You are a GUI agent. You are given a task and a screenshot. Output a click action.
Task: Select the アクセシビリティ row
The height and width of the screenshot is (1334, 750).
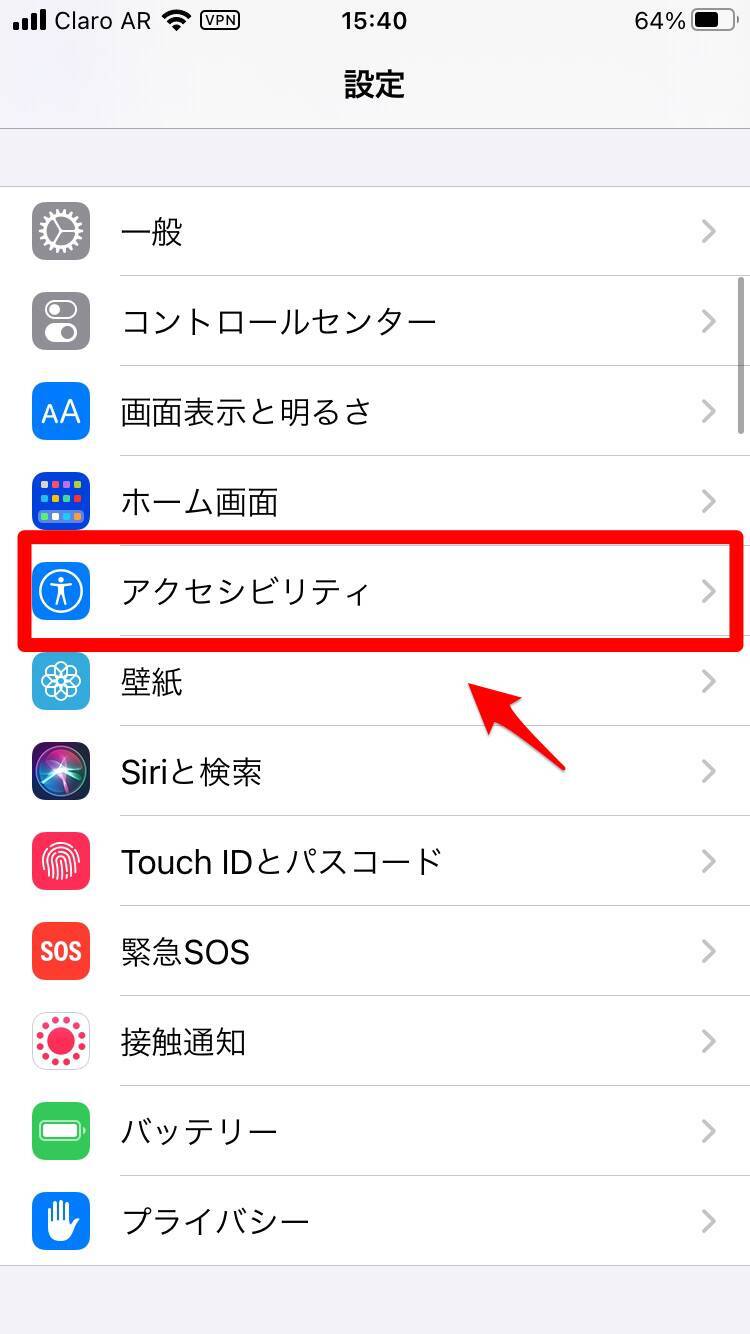point(375,592)
